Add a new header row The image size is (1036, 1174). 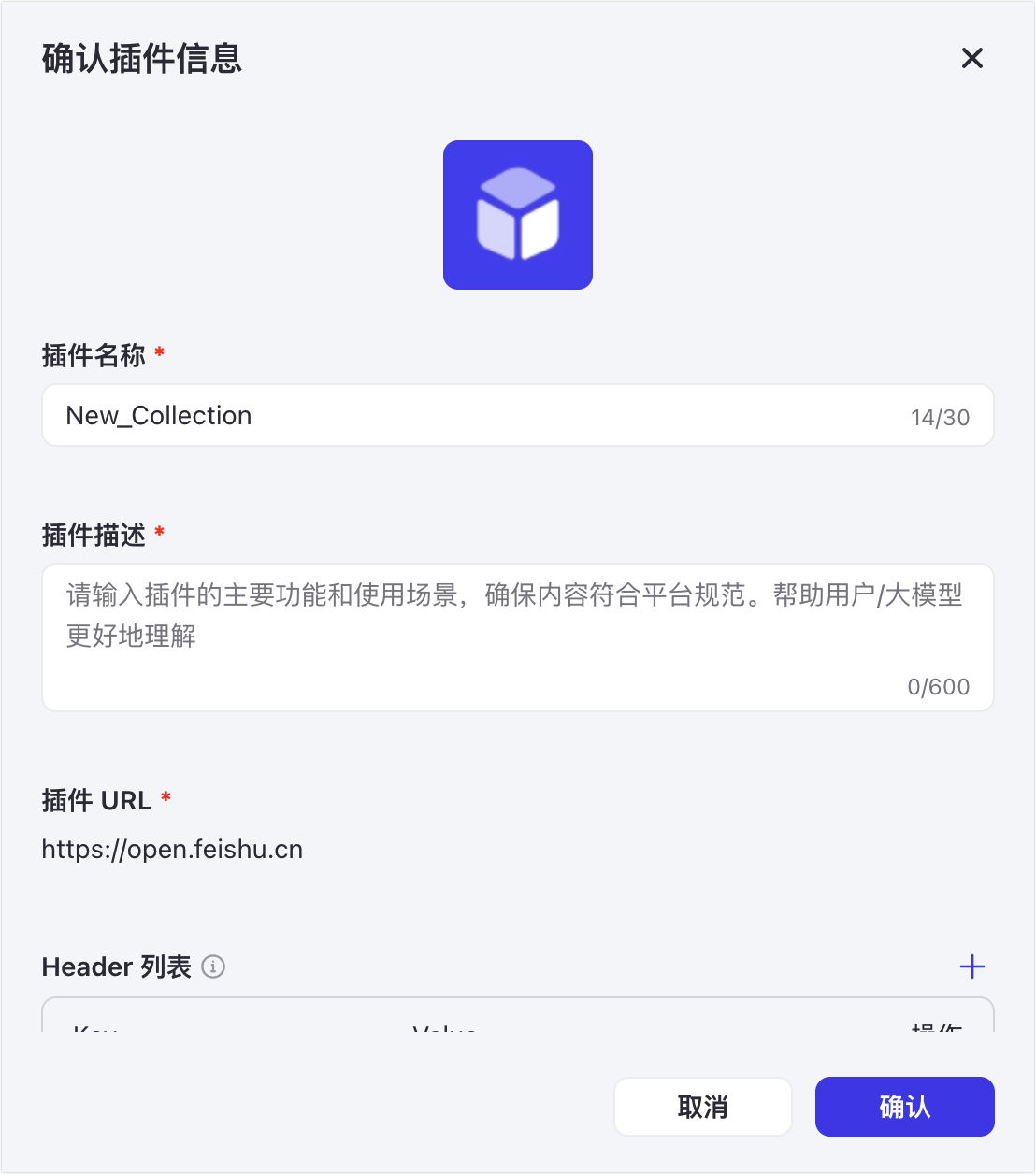pyautogui.click(x=972, y=966)
